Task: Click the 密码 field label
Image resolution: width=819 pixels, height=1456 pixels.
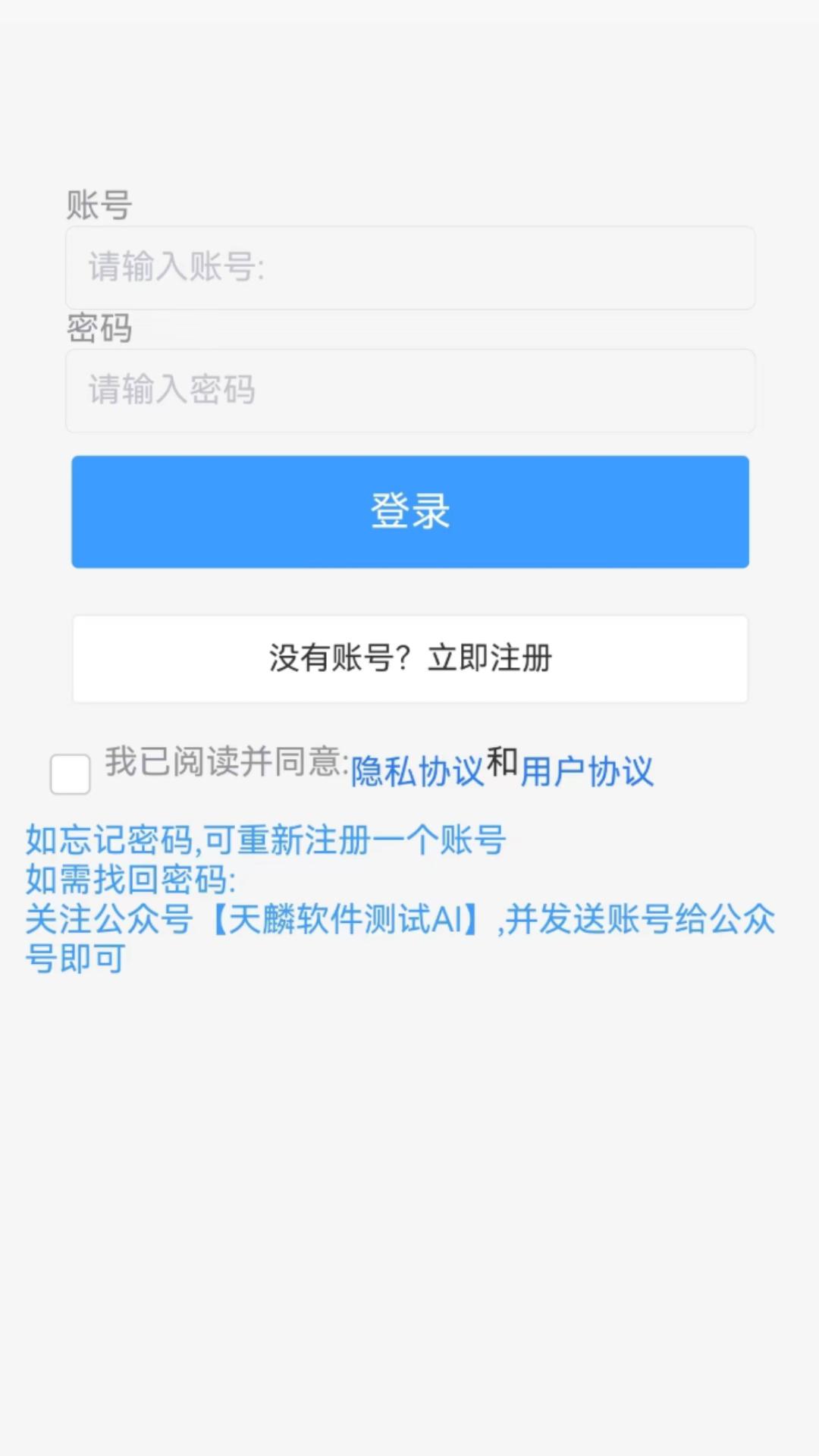Action: 99,328
